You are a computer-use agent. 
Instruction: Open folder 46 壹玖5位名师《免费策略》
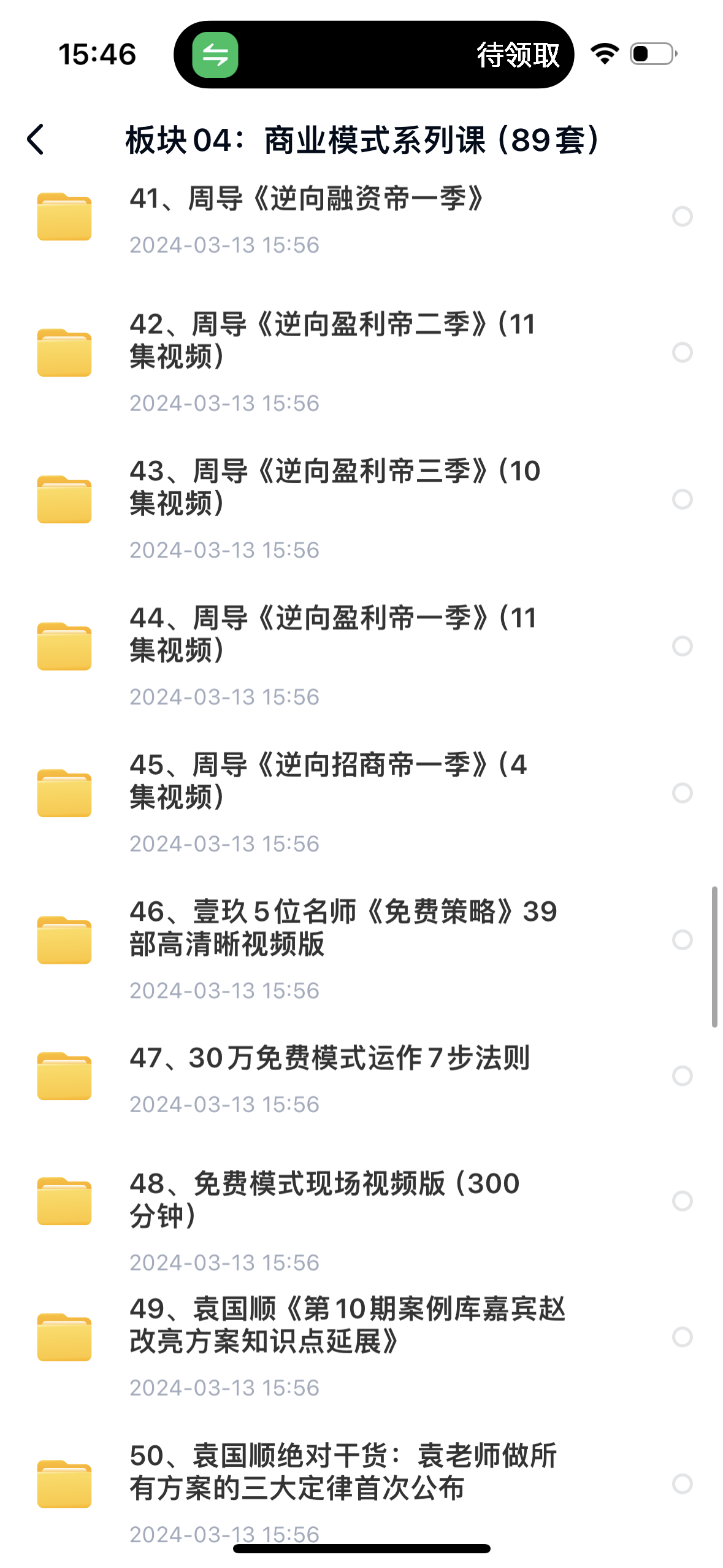pos(342,927)
